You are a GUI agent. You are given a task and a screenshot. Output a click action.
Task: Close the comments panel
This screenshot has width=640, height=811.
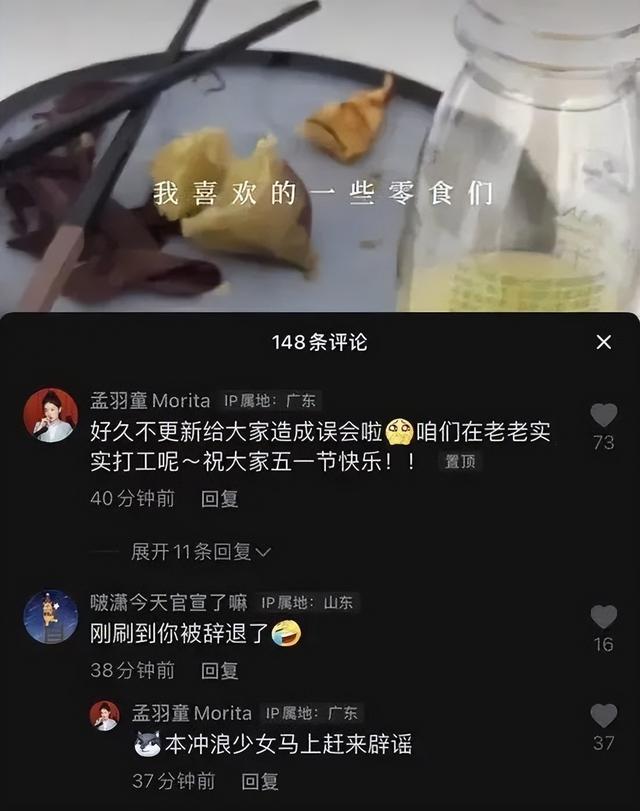click(603, 342)
